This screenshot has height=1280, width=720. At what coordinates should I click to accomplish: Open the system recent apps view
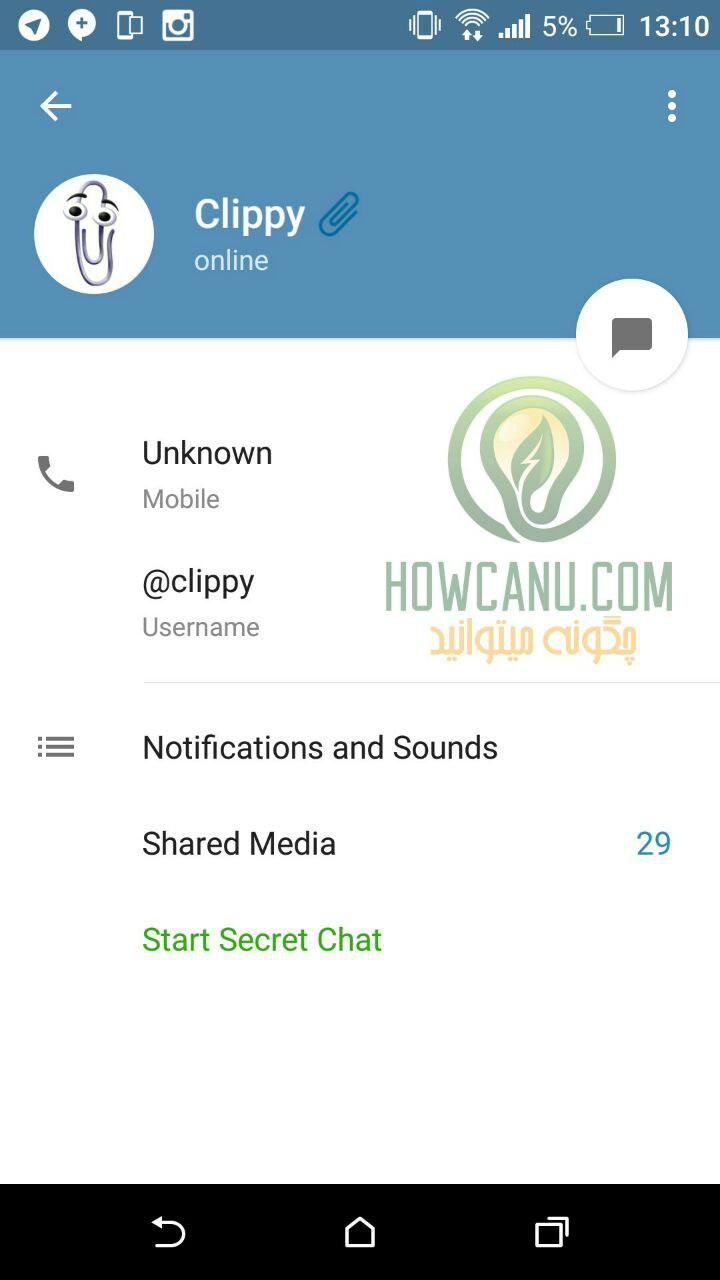pyautogui.click(x=551, y=1233)
